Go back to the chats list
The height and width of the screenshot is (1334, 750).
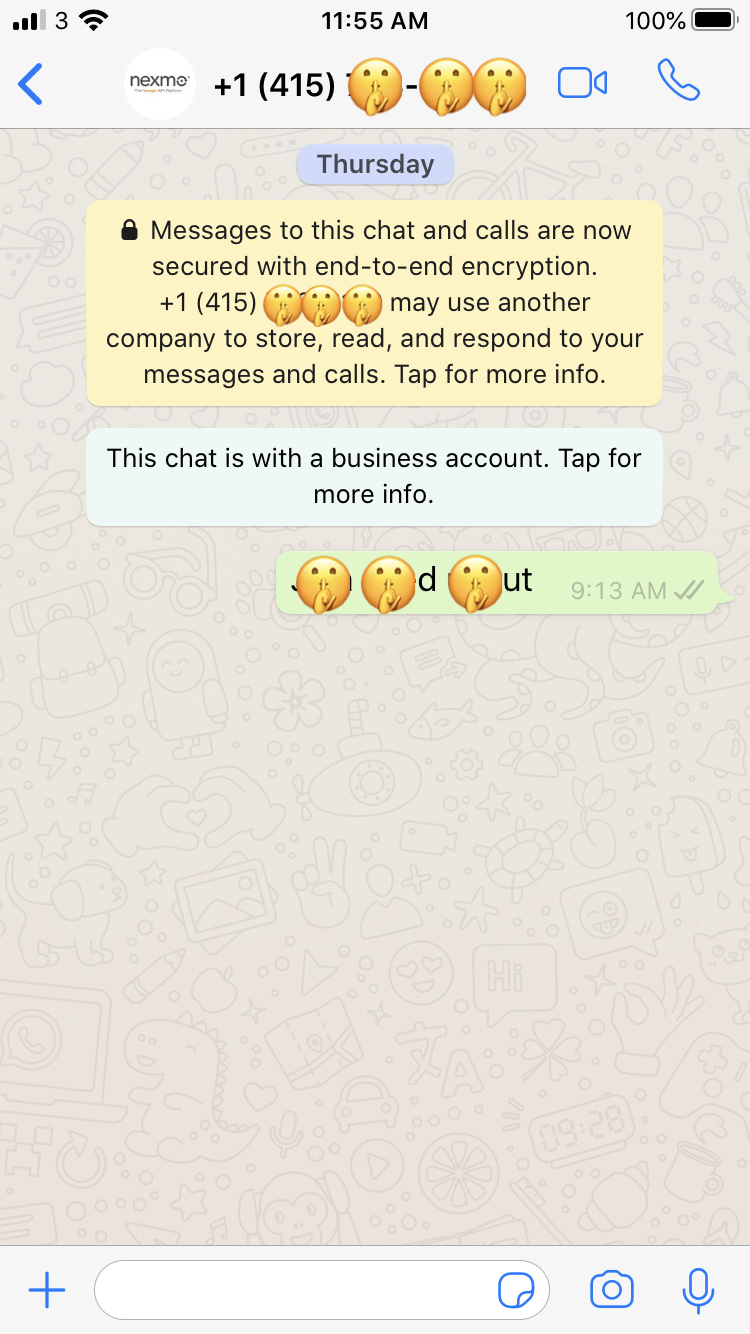click(30, 85)
